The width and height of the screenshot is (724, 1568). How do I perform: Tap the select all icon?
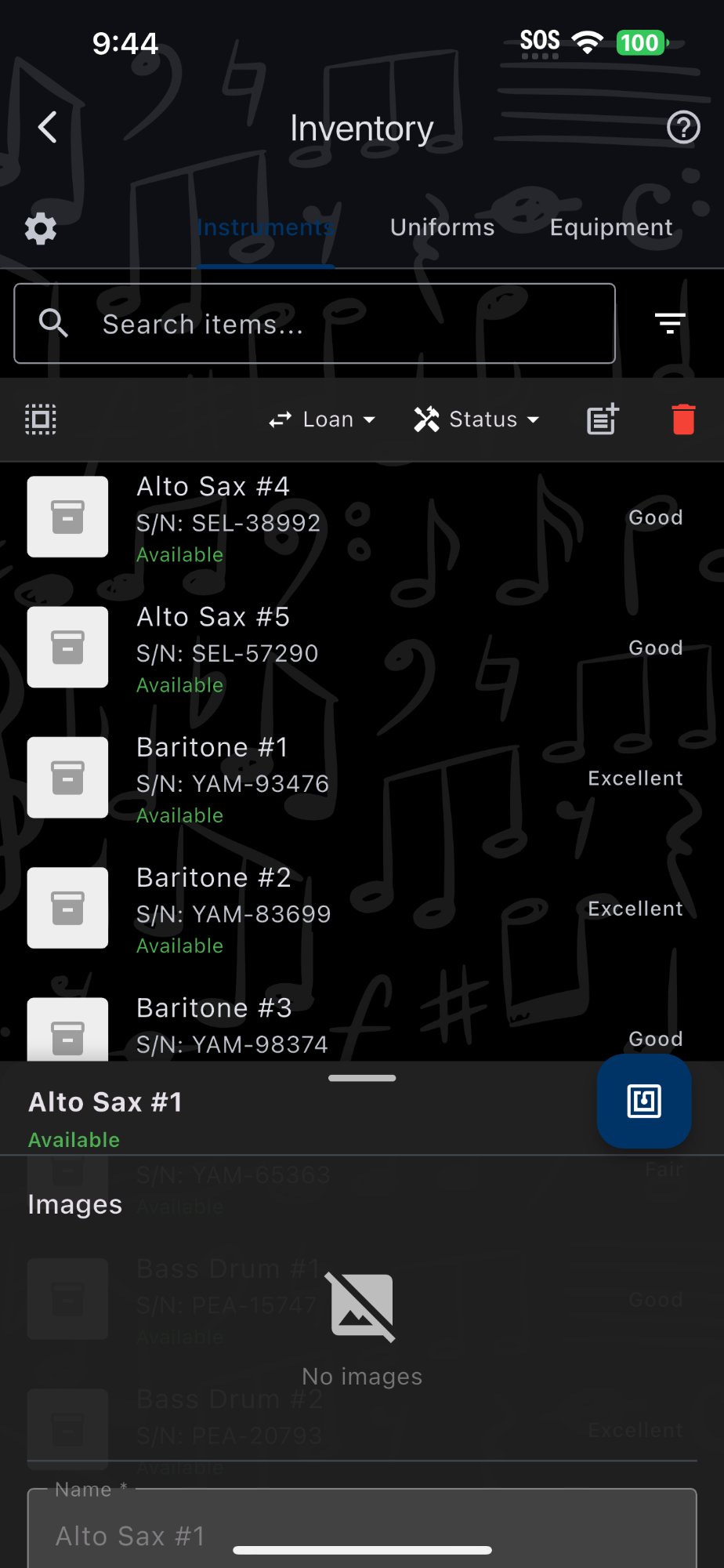[41, 419]
